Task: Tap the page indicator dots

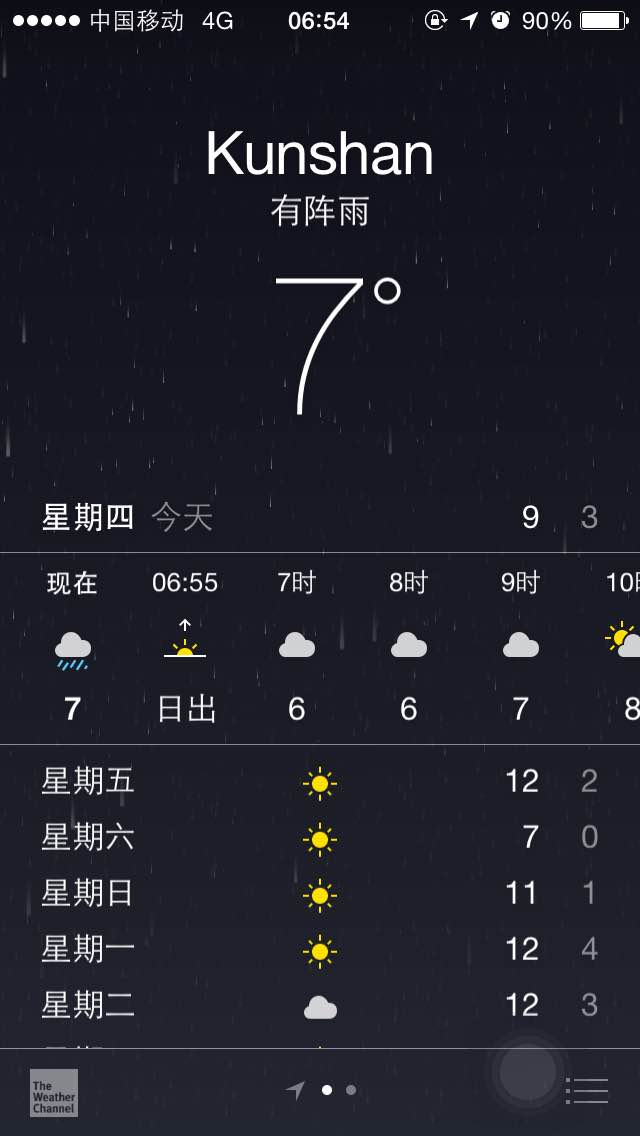Action: pos(321,1090)
